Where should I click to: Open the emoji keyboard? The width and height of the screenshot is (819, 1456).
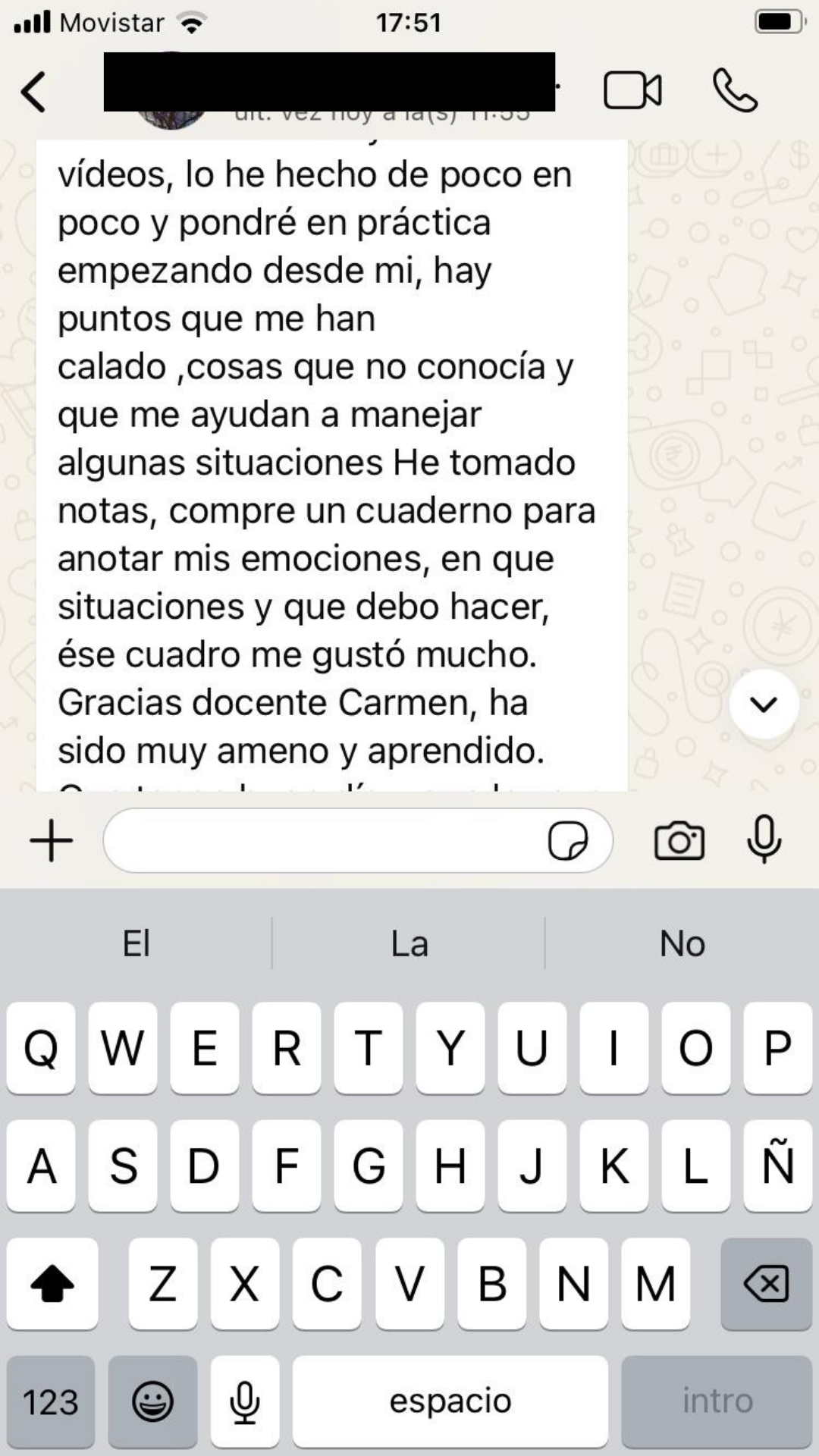click(152, 1399)
